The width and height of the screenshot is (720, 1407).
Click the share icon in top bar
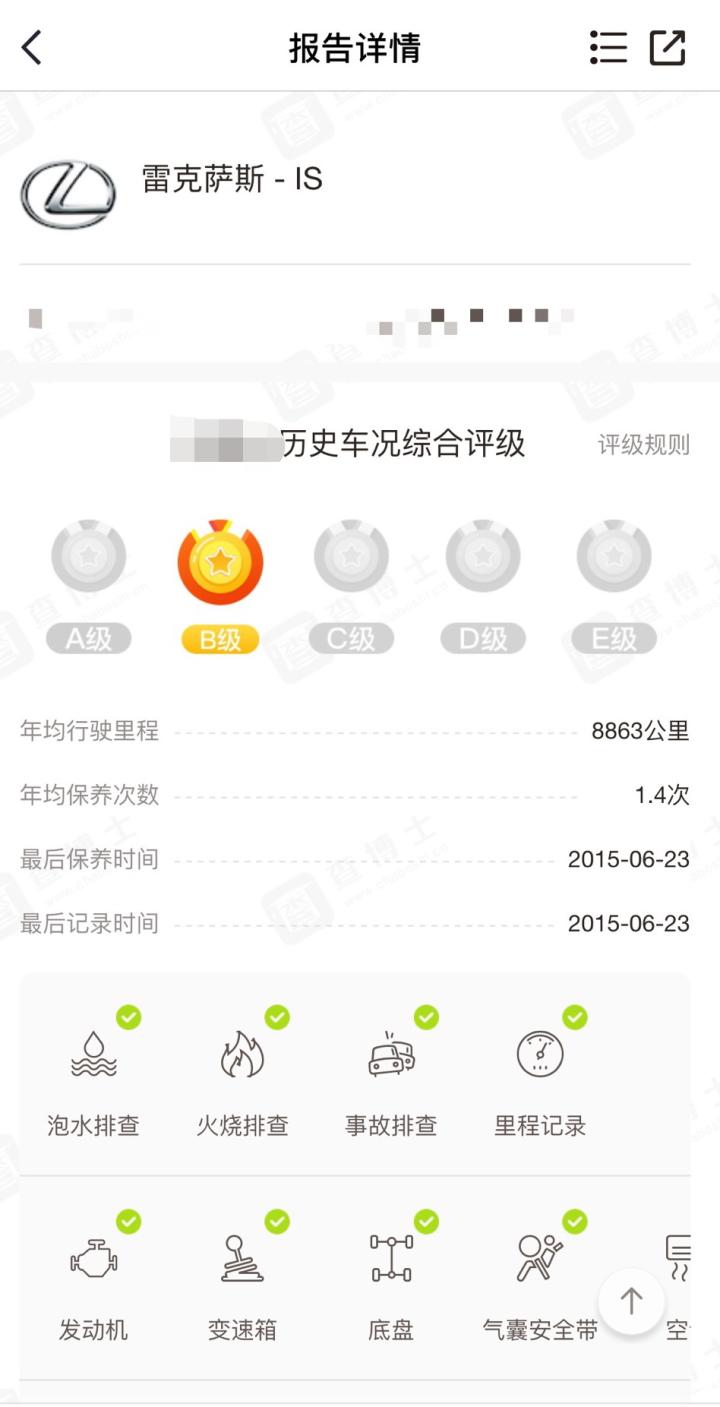pyautogui.click(x=666, y=47)
